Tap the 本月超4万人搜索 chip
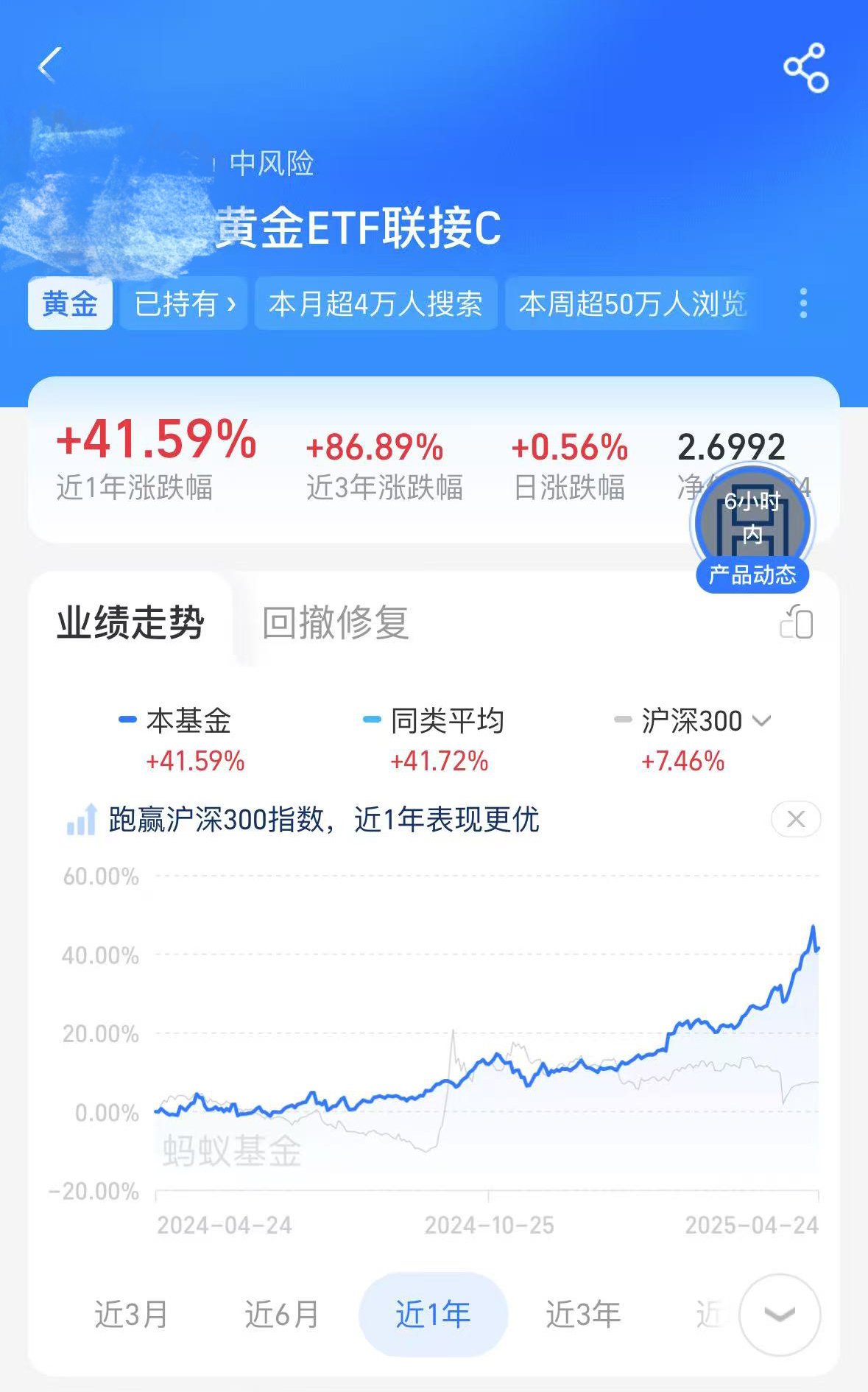 click(375, 303)
